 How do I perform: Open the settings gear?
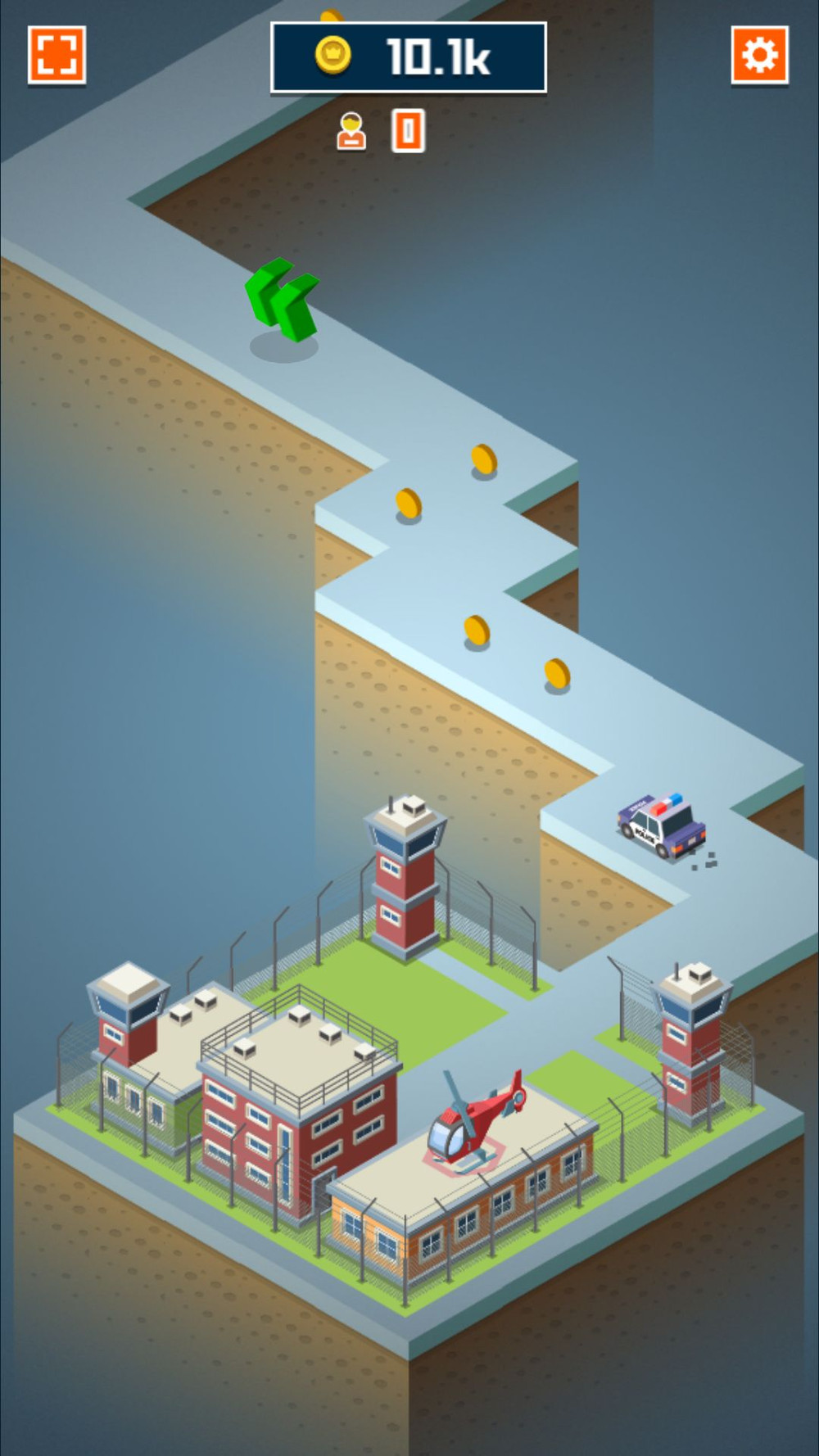760,55
